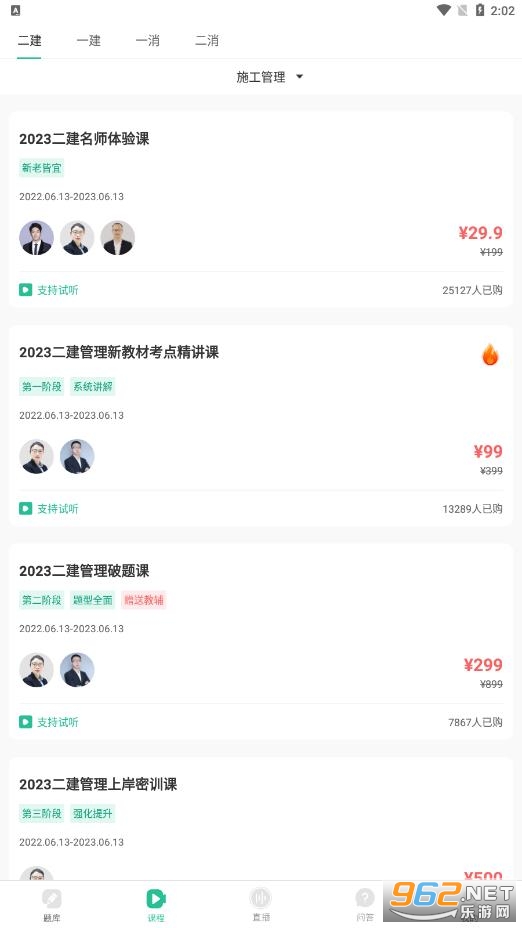
Task: Switch to the 一建 tab
Action: (x=88, y=41)
